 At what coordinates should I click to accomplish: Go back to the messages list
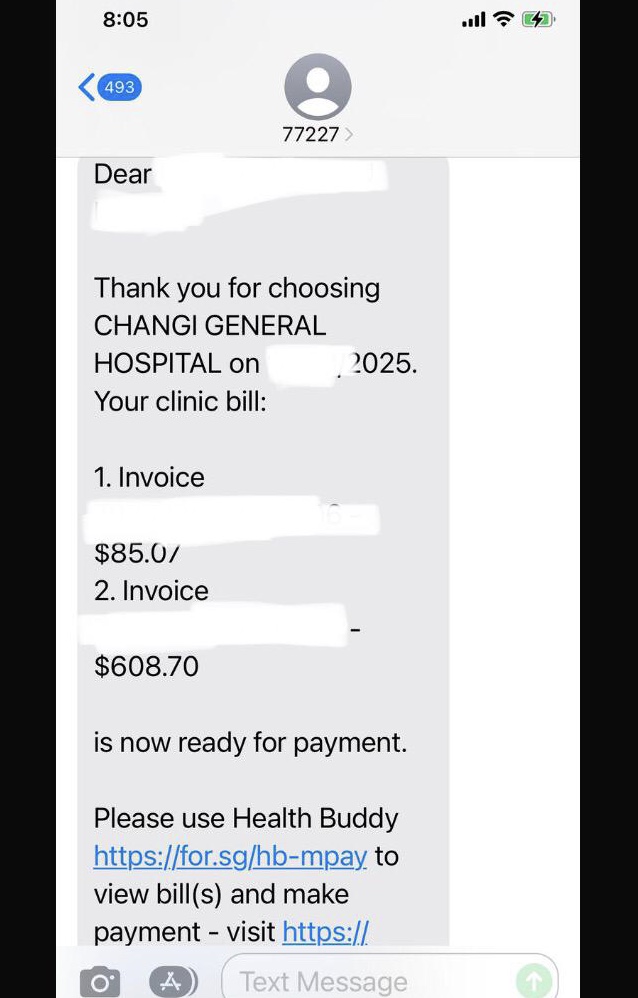(108, 87)
